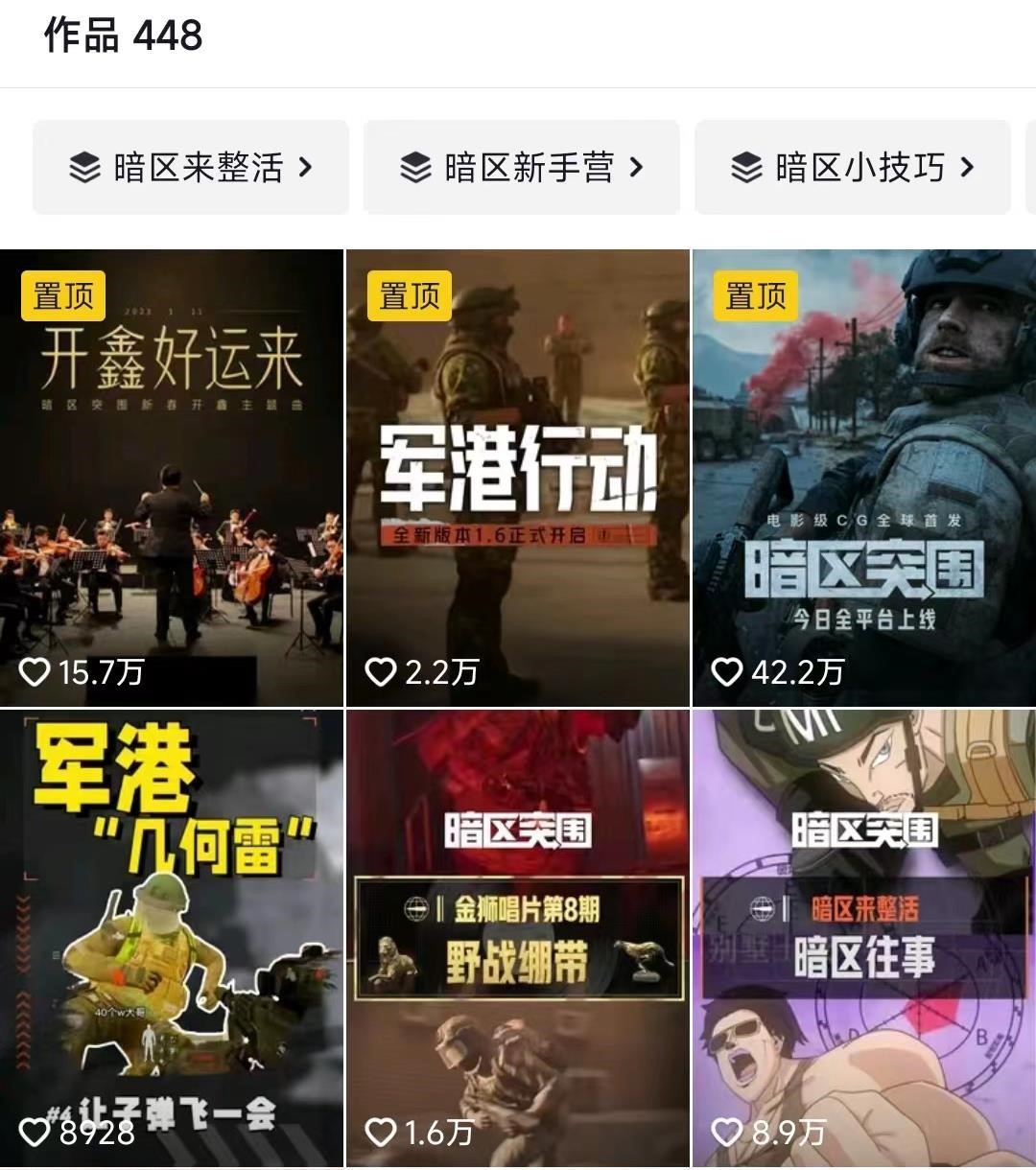This screenshot has height=1170, width=1036.
Task: Open the 暗区新手营 collection
Action: click(522, 168)
